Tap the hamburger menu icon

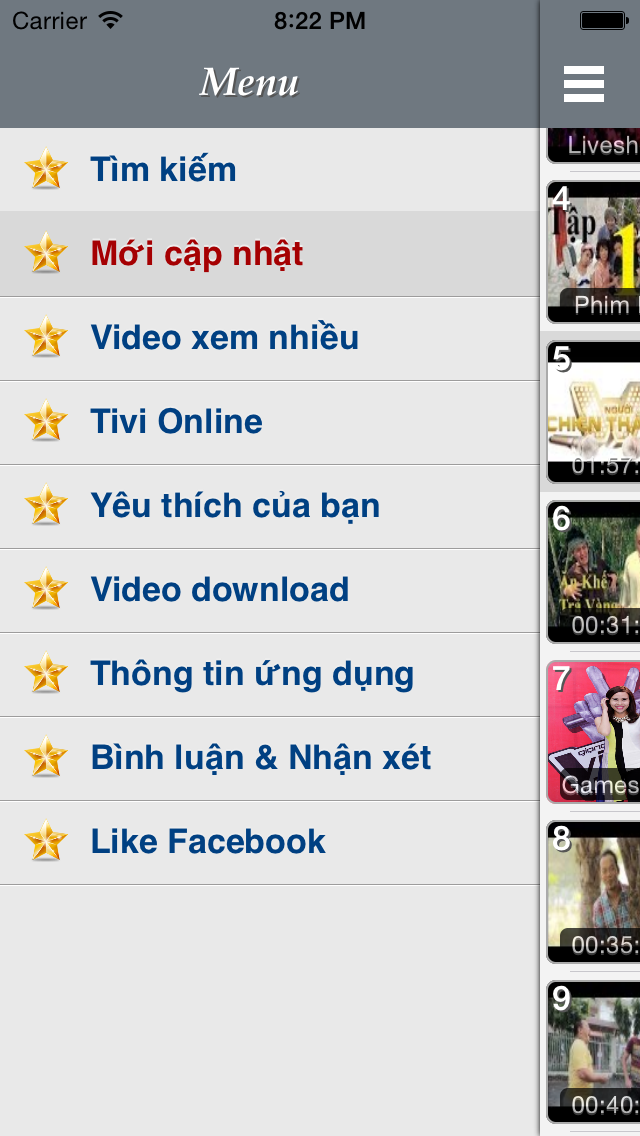point(583,84)
